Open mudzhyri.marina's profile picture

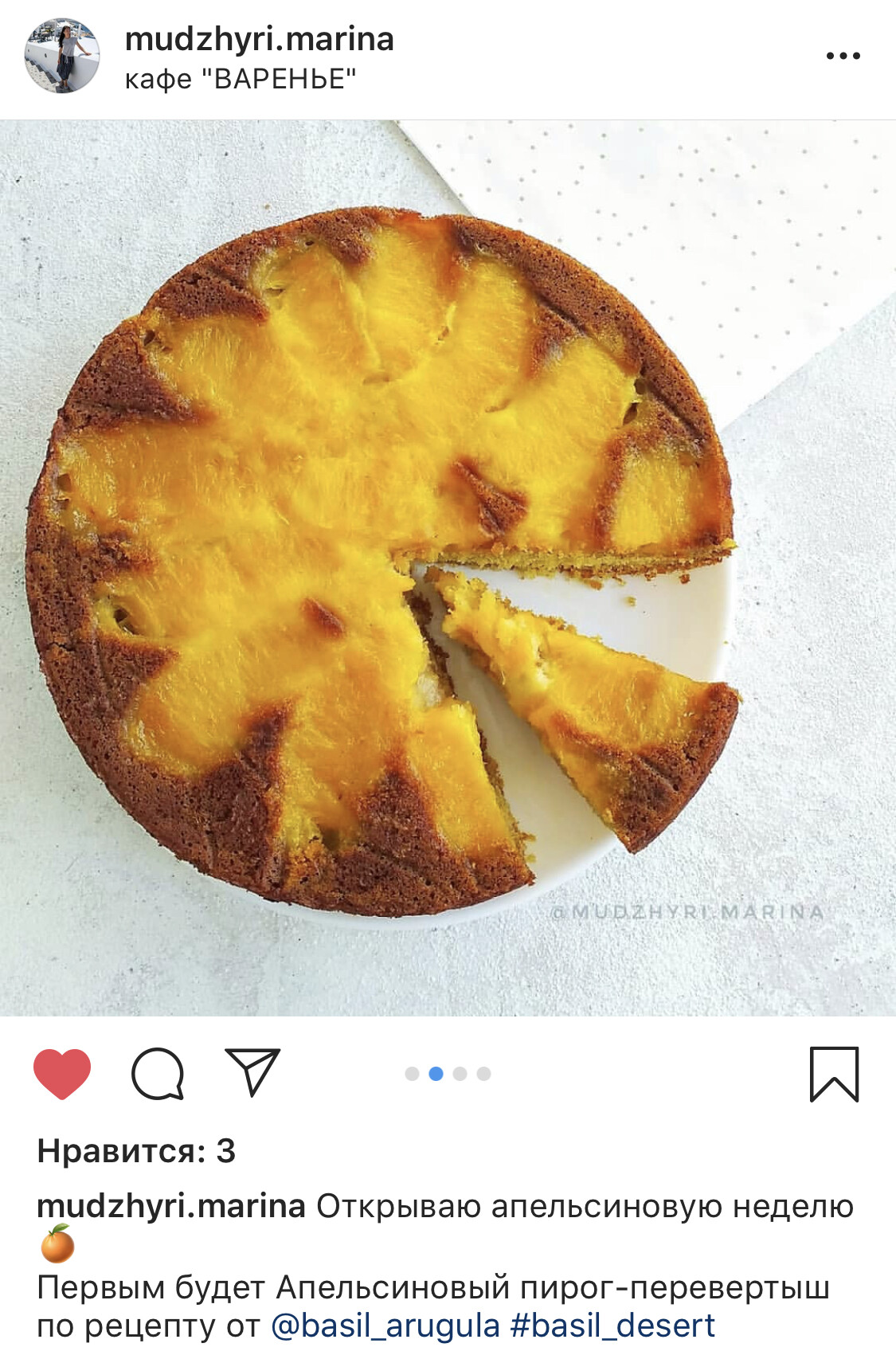62,56
